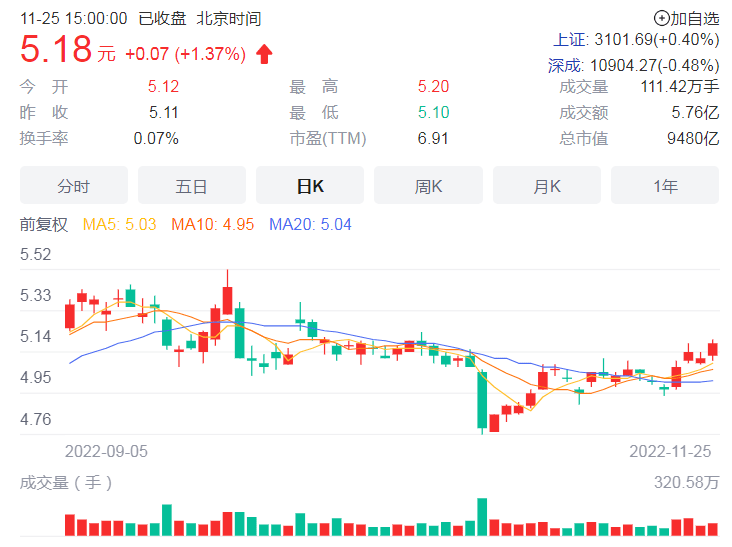The height and width of the screenshot is (547, 732).
Task: Switch to the 分时 intraday chart
Action: pos(74,186)
